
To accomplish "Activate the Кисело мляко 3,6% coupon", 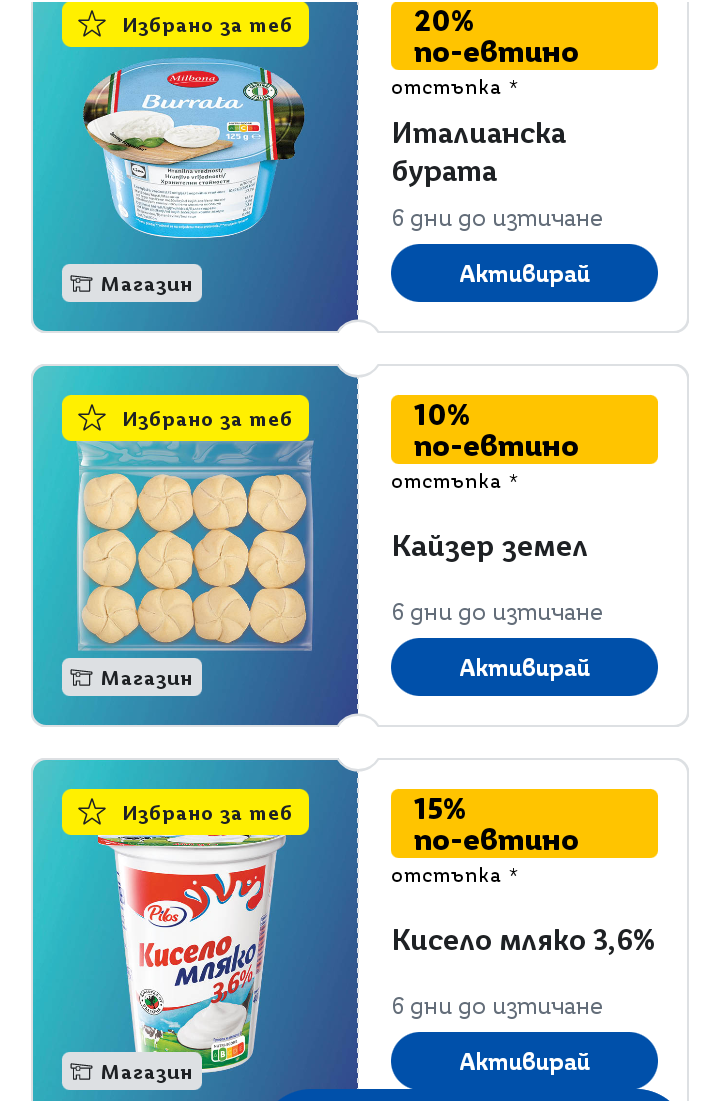I will 524,1060.
